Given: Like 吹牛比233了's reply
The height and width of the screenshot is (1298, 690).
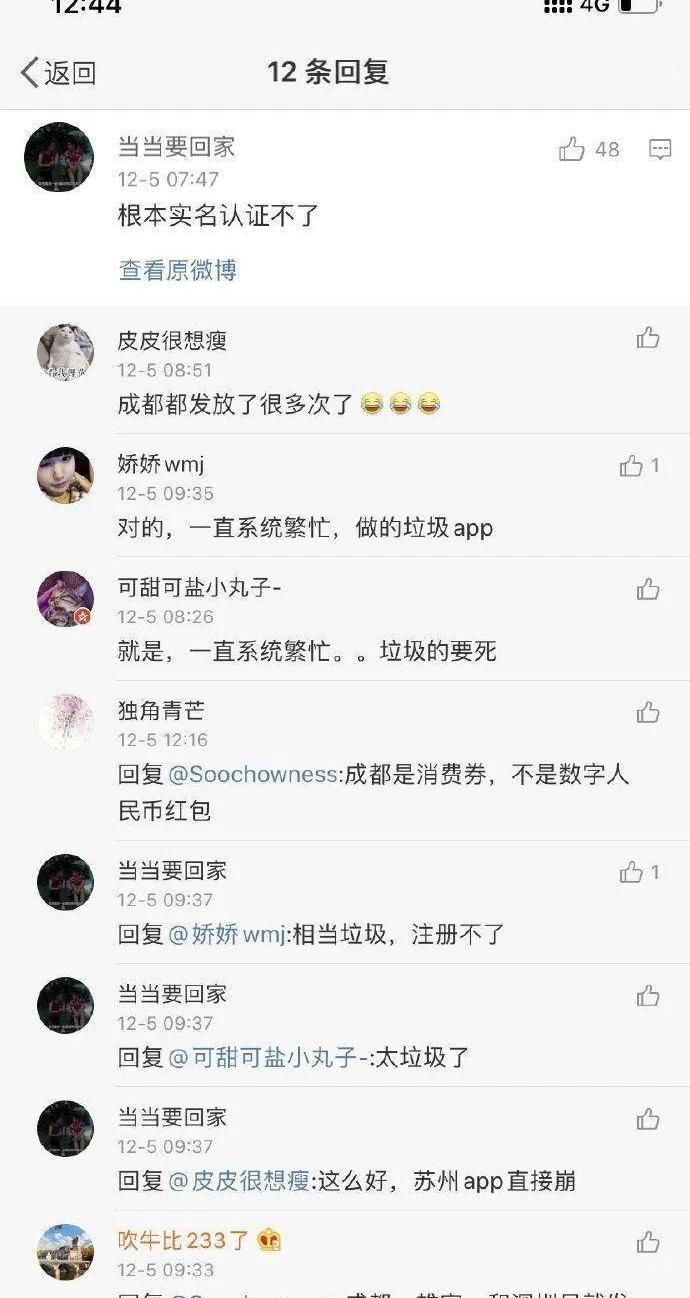Looking at the screenshot, I should pyautogui.click(x=648, y=1242).
